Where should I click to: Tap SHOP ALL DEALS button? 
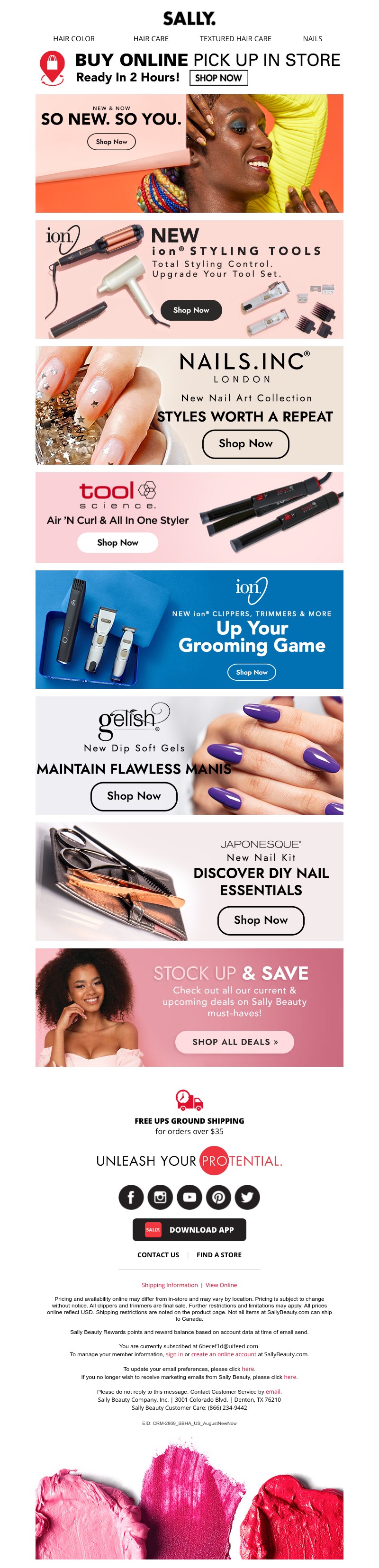[x=234, y=1042]
